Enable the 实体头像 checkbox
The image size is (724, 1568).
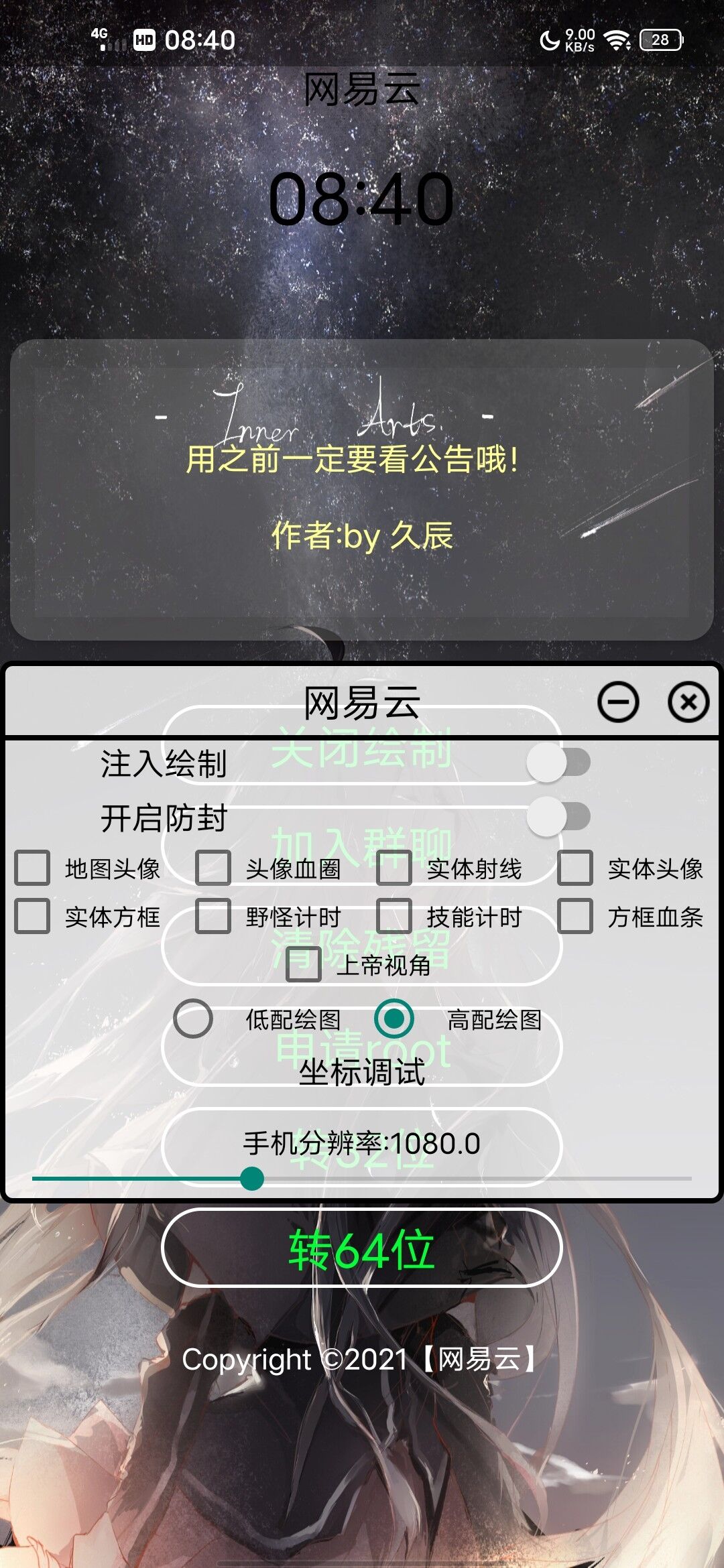tap(575, 868)
